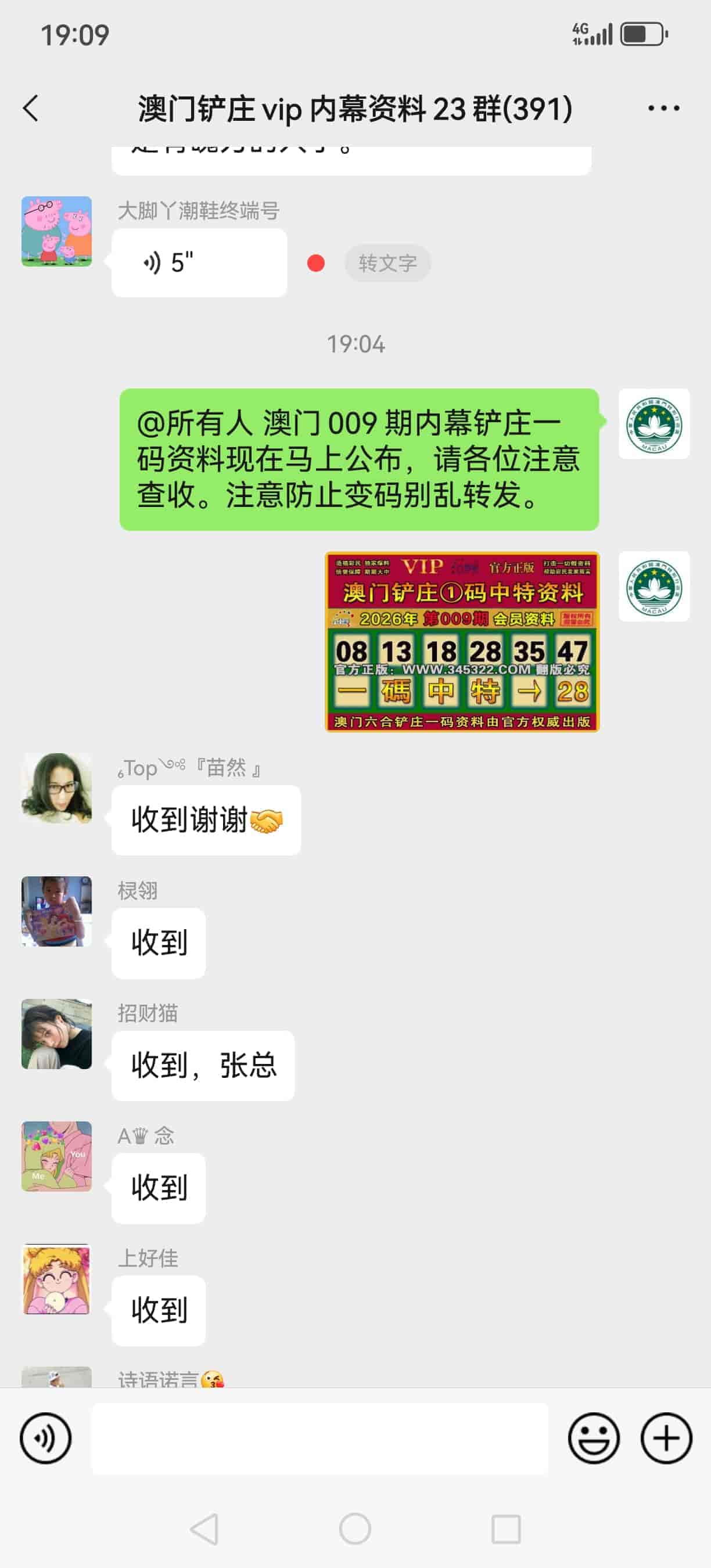
Task: Go back from the group chat
Action: tap(31, 109)
